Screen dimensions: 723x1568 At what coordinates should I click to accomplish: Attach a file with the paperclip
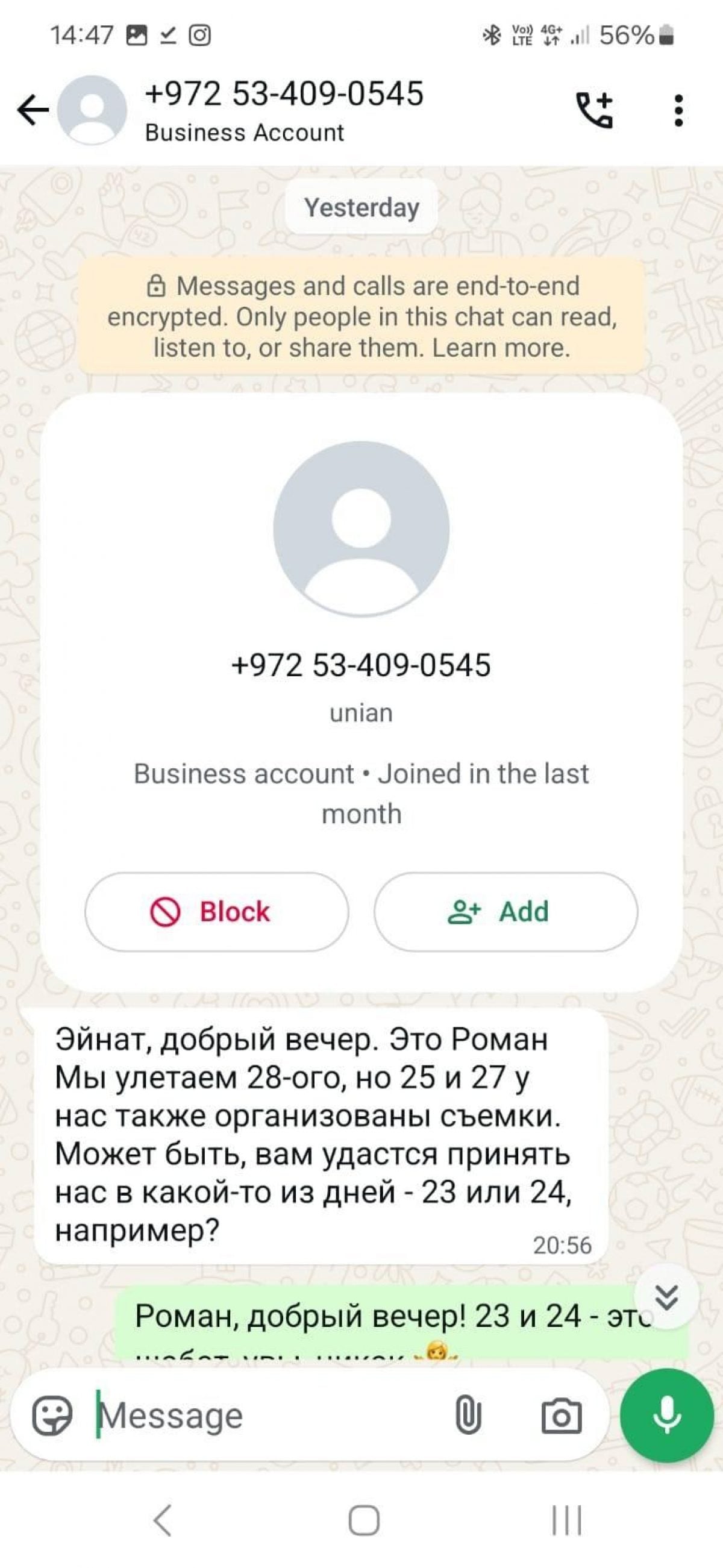(x=468, y=1415)
